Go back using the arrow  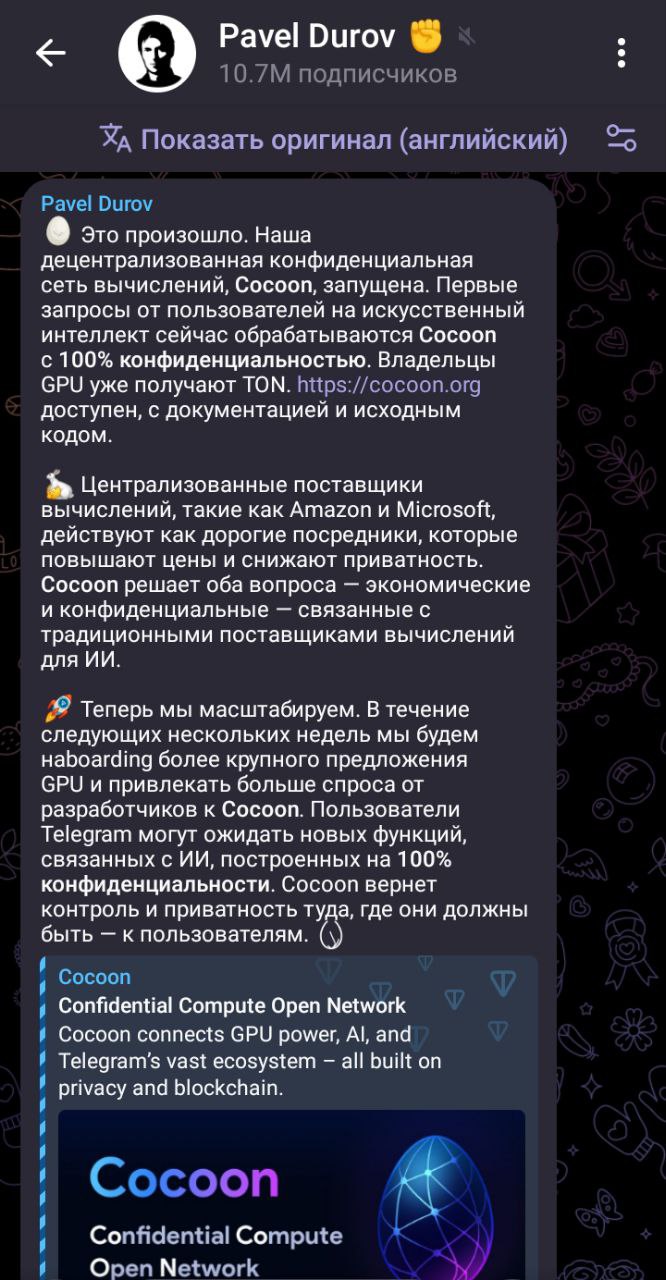[x=50, y=53]
